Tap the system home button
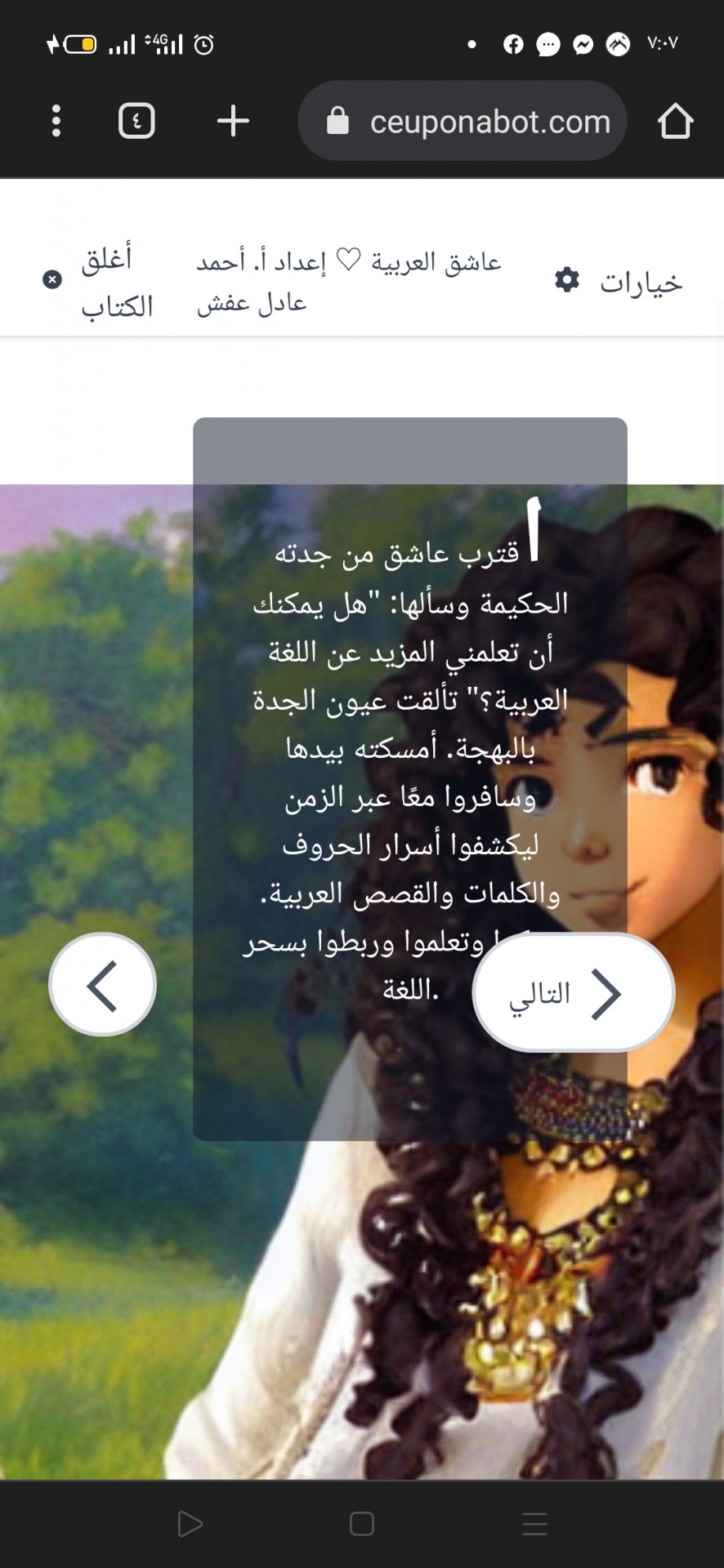This screenshot has height=1568, width=724. pyautogui.click(x=361, y=1524)
